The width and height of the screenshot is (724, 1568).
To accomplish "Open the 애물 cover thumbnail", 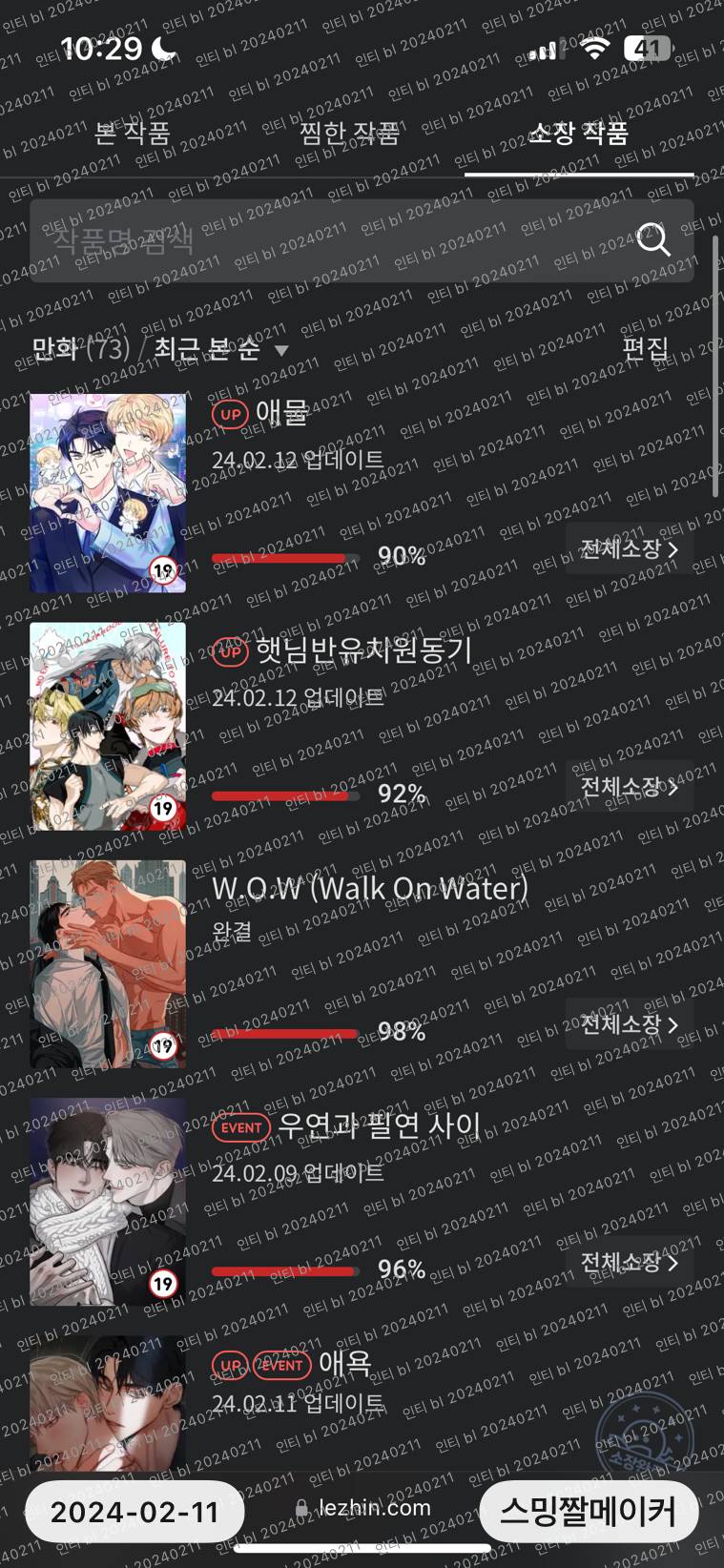I will click(x=108, y=493).
